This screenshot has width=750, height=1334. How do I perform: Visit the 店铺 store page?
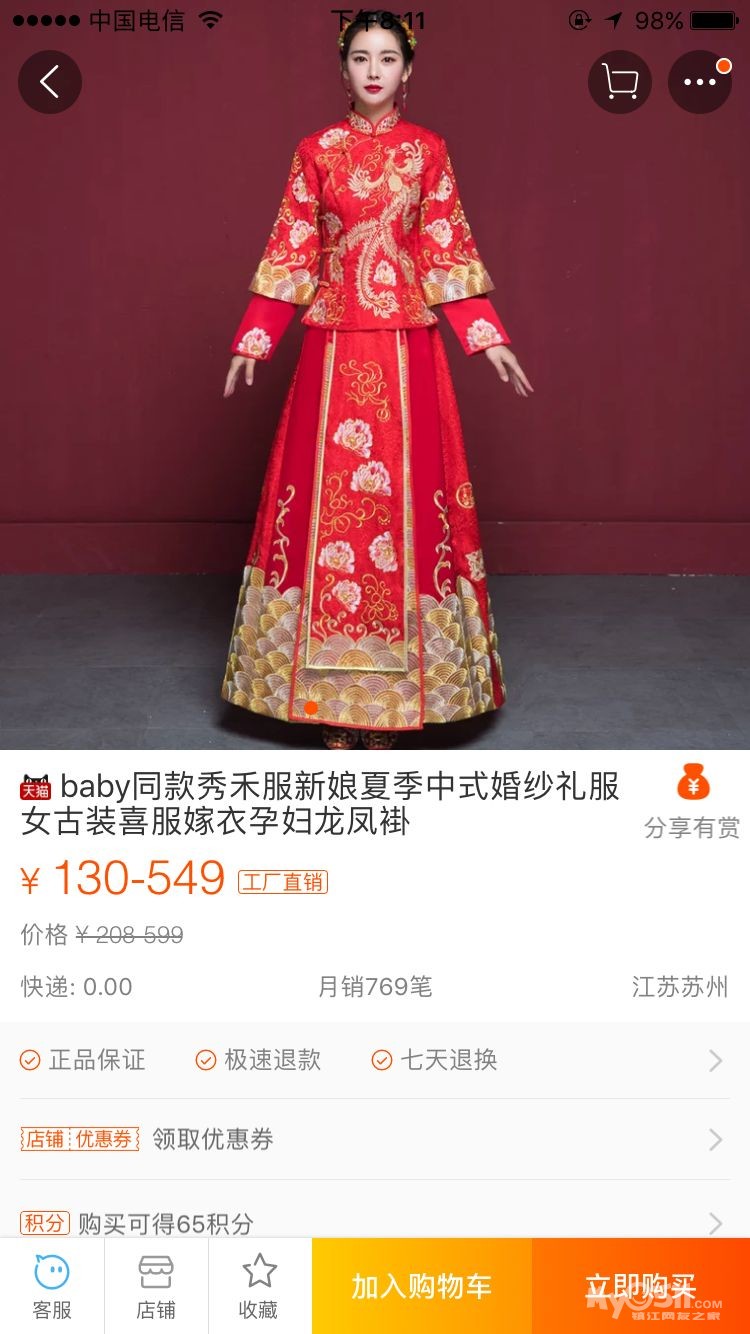pyautogui.click(x=156, y=1286)
